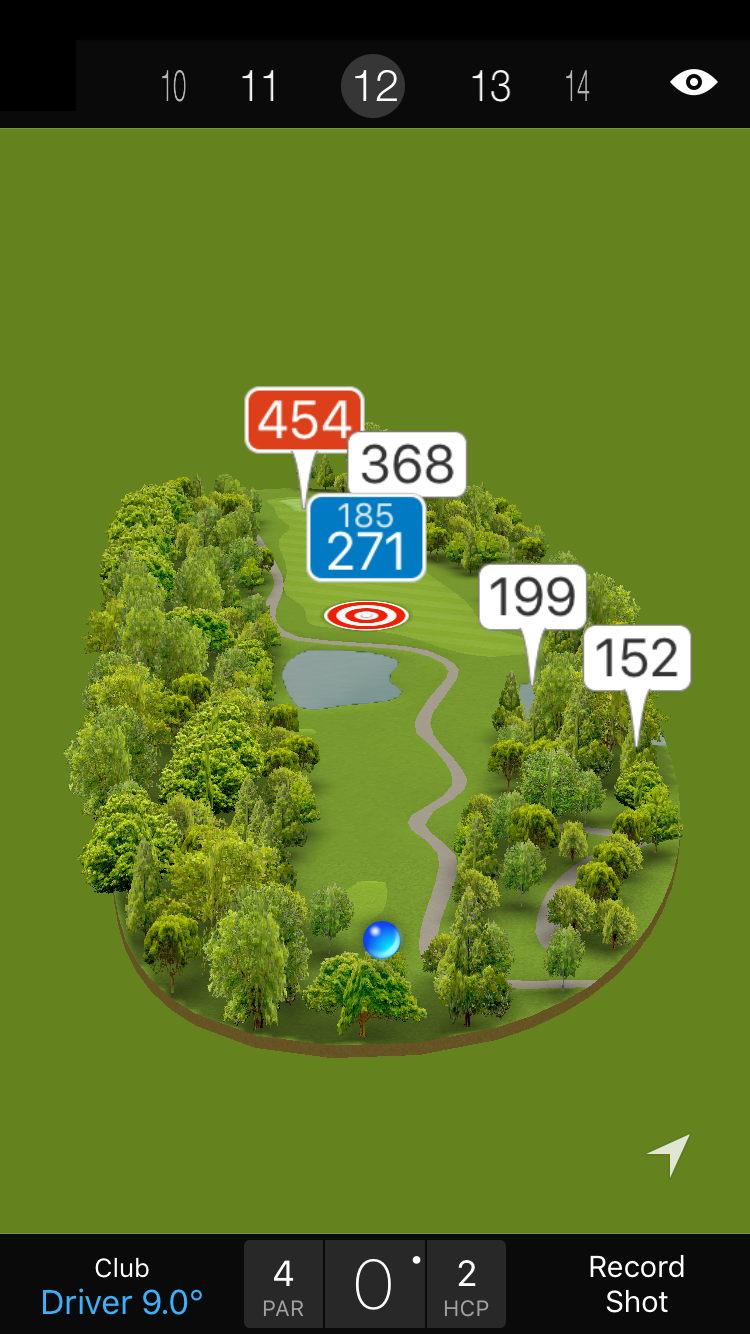
Task: Toggle the eye view icon
Action: click(693, 82)
